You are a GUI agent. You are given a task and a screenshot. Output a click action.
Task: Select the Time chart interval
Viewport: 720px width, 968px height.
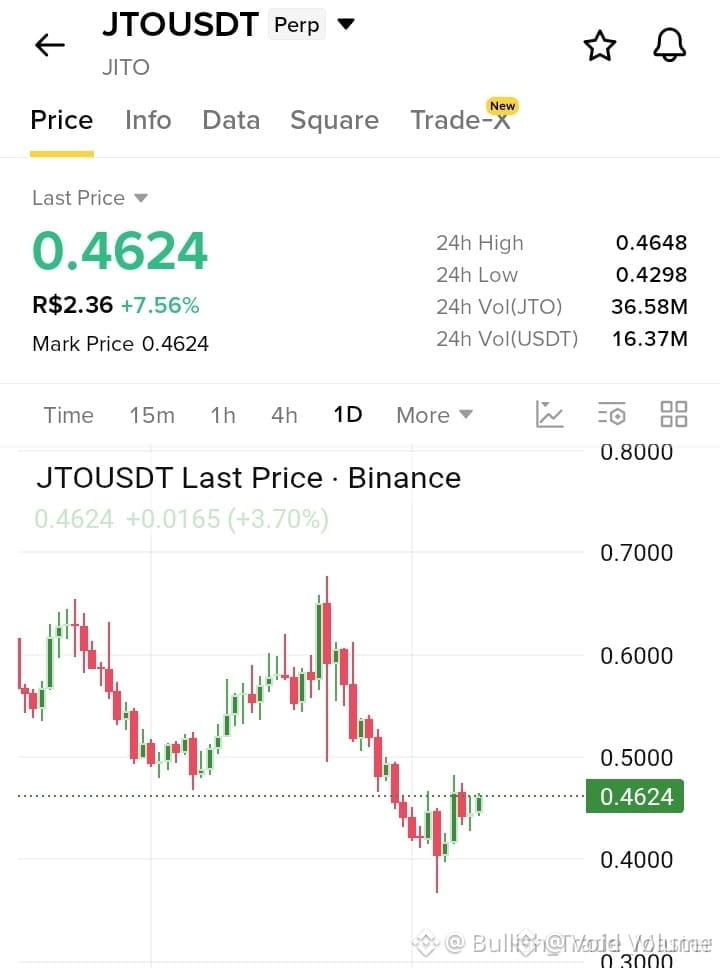pyautogui.click(x=69, y=415)
